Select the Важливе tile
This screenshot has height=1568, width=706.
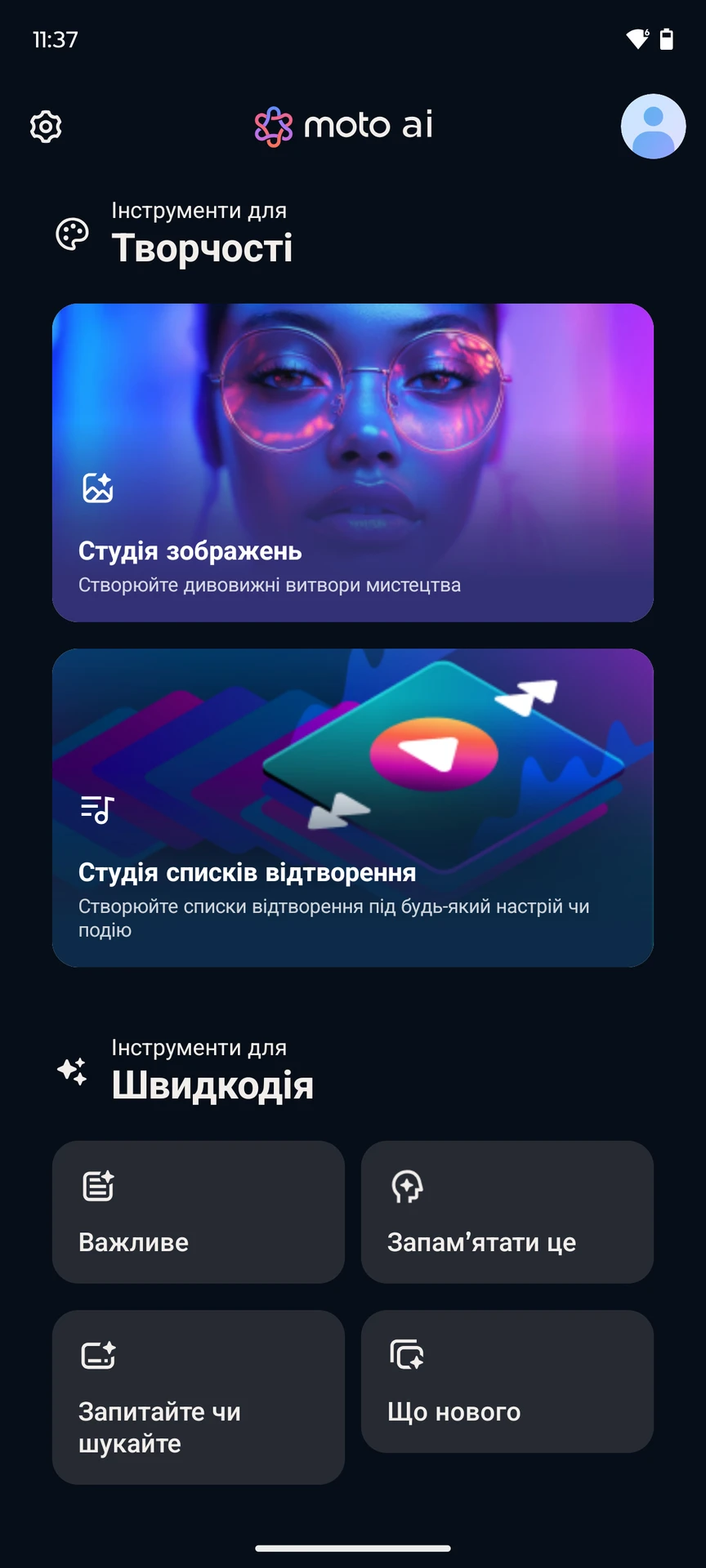(199, 1212)
